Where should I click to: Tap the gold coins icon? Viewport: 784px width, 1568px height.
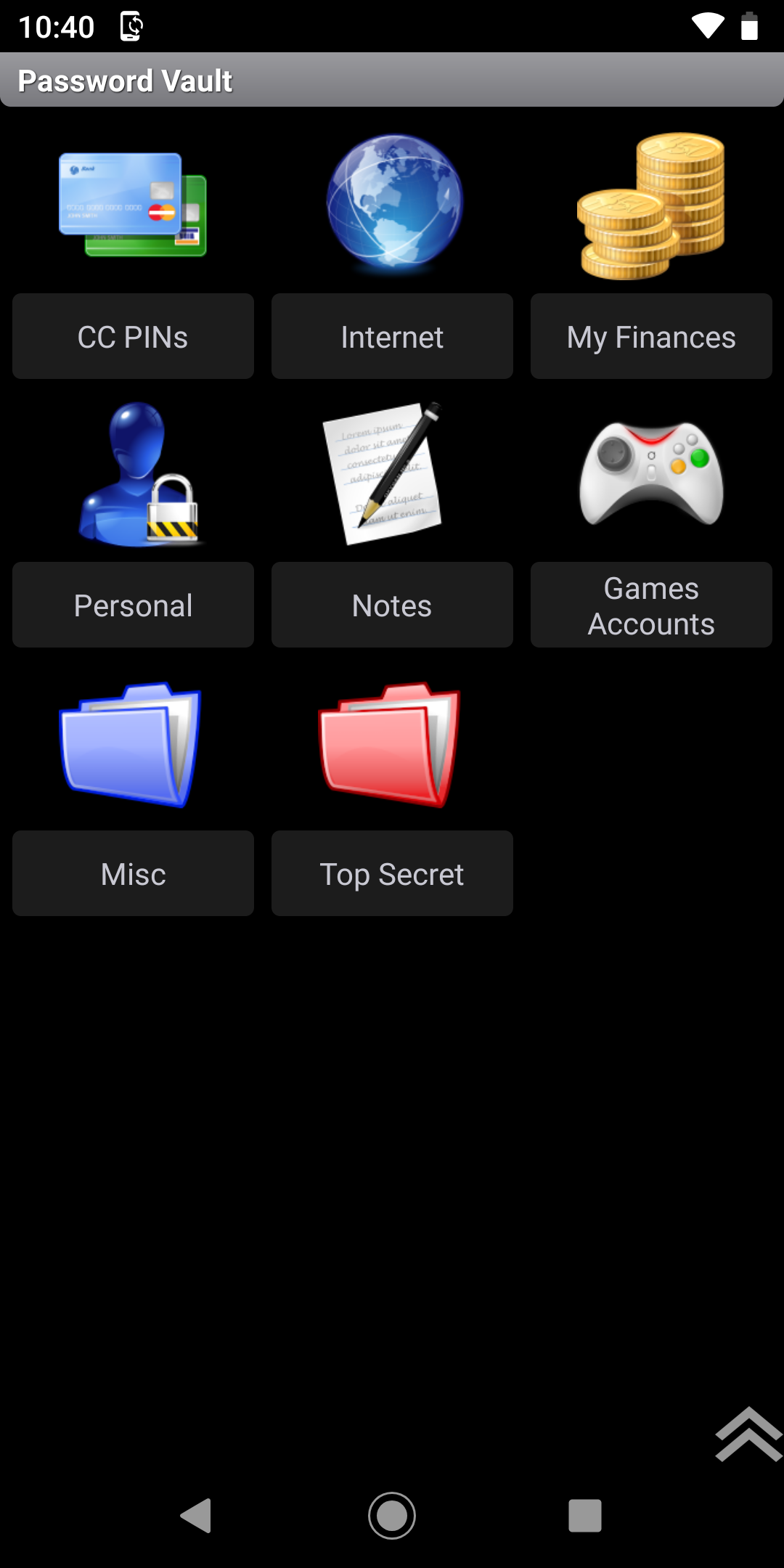651,207
